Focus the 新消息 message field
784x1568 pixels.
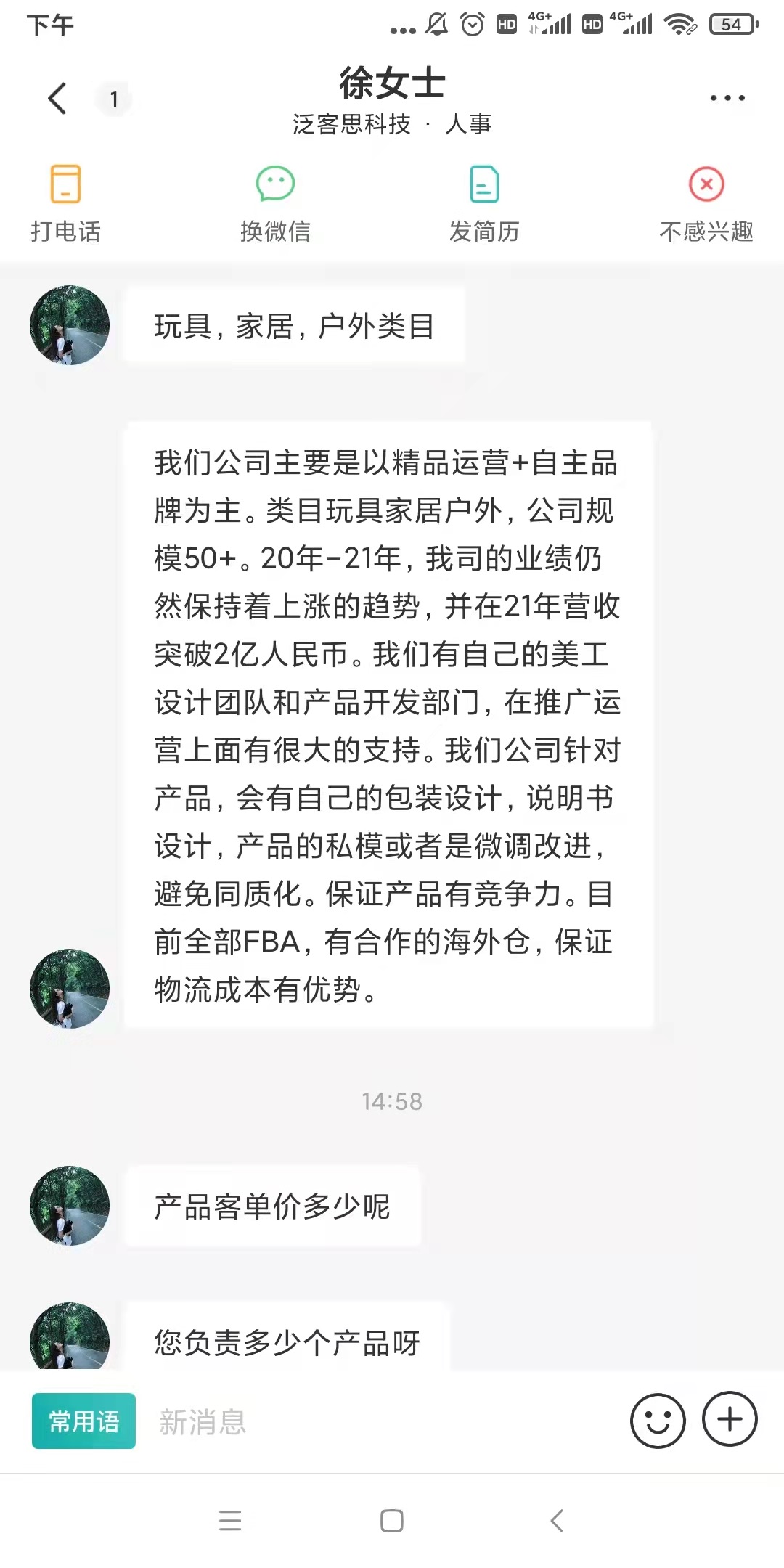(x=377, y=1421)
